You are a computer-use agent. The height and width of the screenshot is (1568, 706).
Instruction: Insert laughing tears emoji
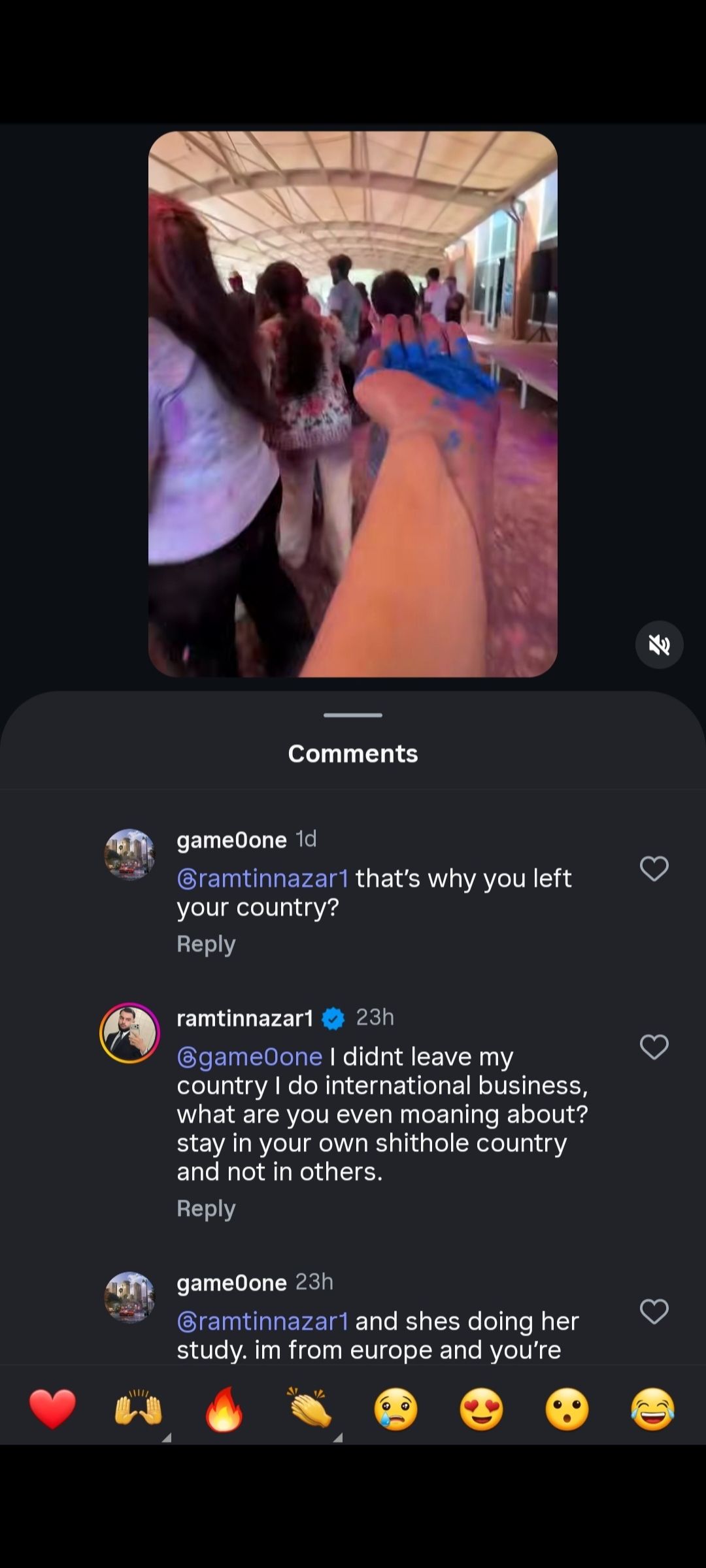click(652, 1409)
